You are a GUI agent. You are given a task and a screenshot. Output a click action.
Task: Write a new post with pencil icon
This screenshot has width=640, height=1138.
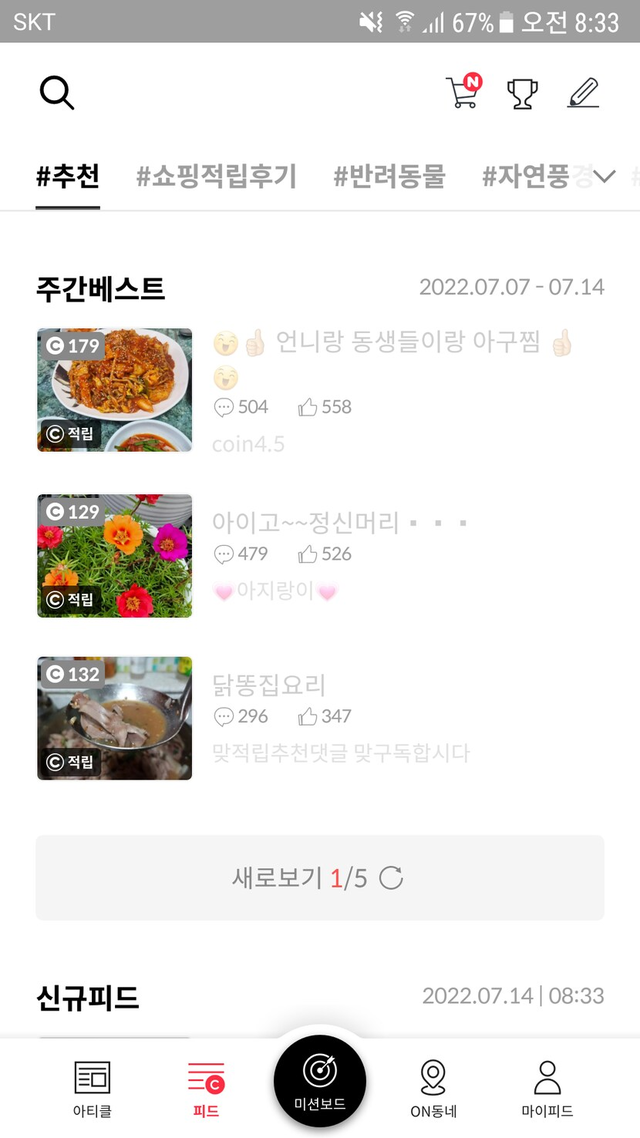tap(582, 92)
